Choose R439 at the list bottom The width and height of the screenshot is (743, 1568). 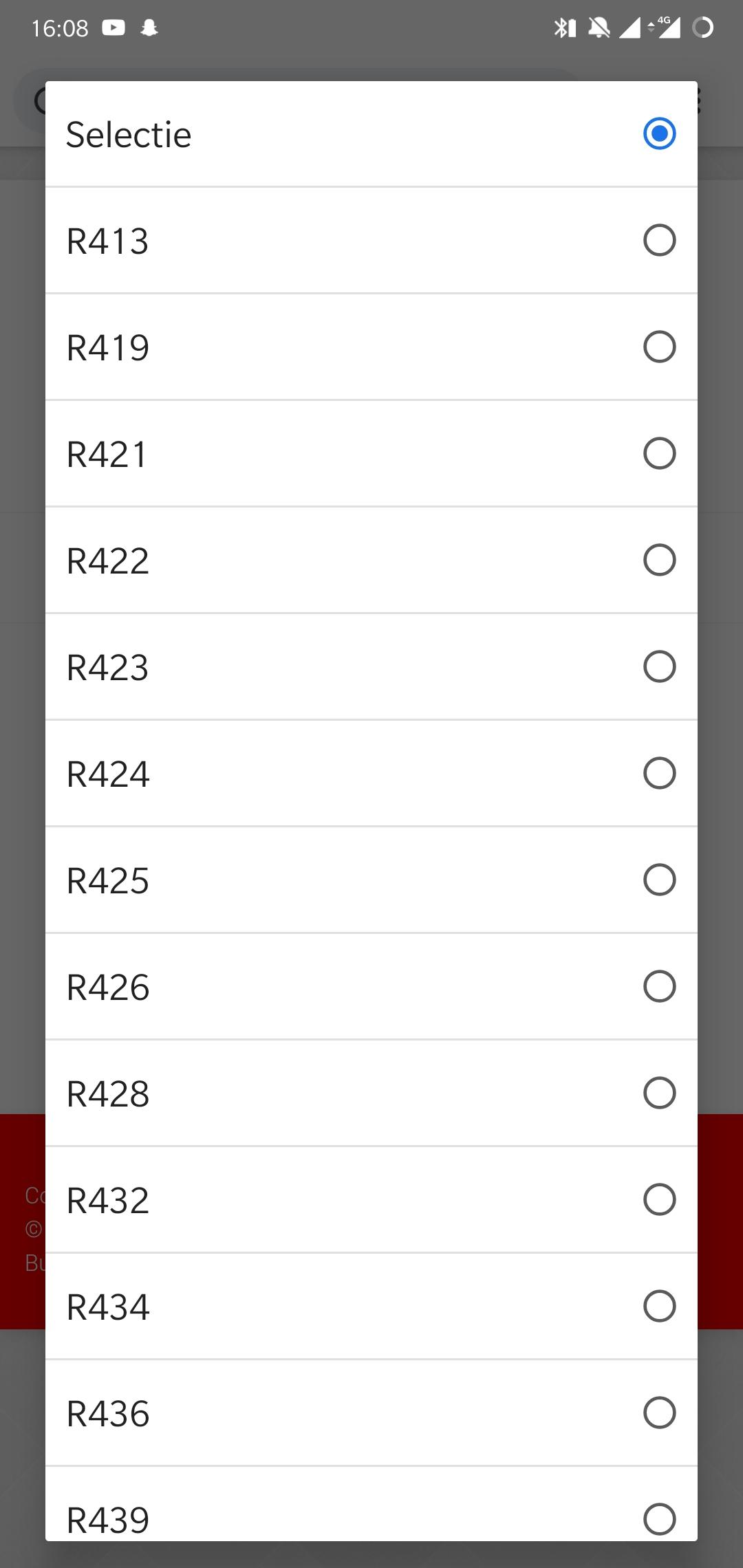coord(371,1505)
